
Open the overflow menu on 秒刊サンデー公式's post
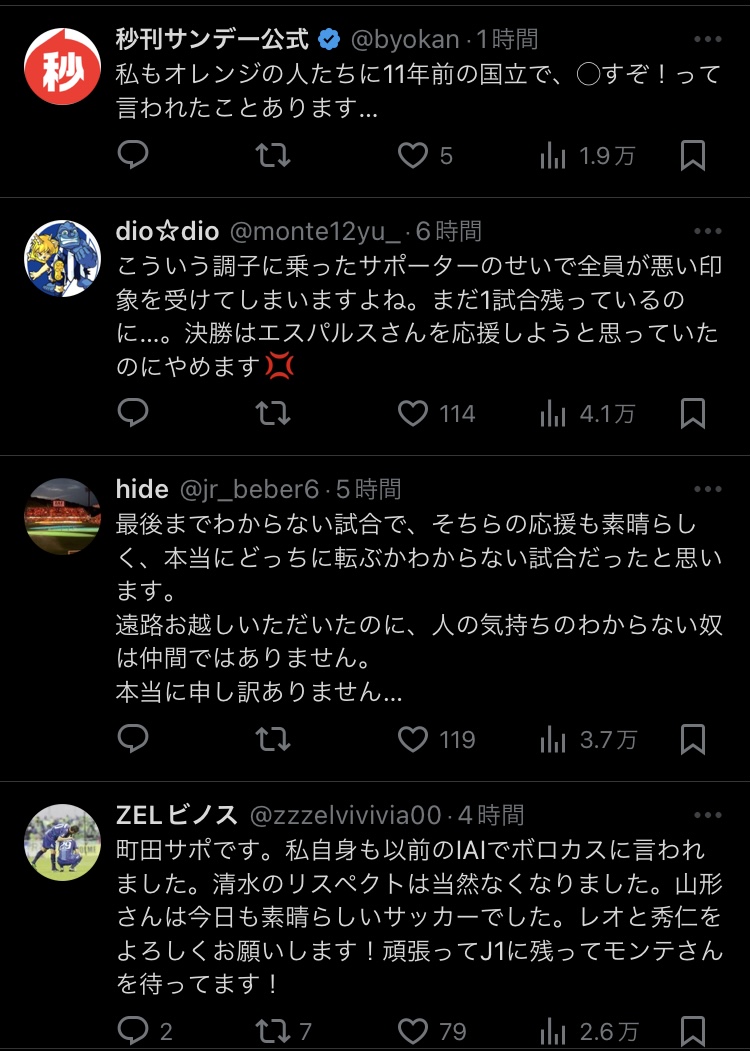point(707,40)
